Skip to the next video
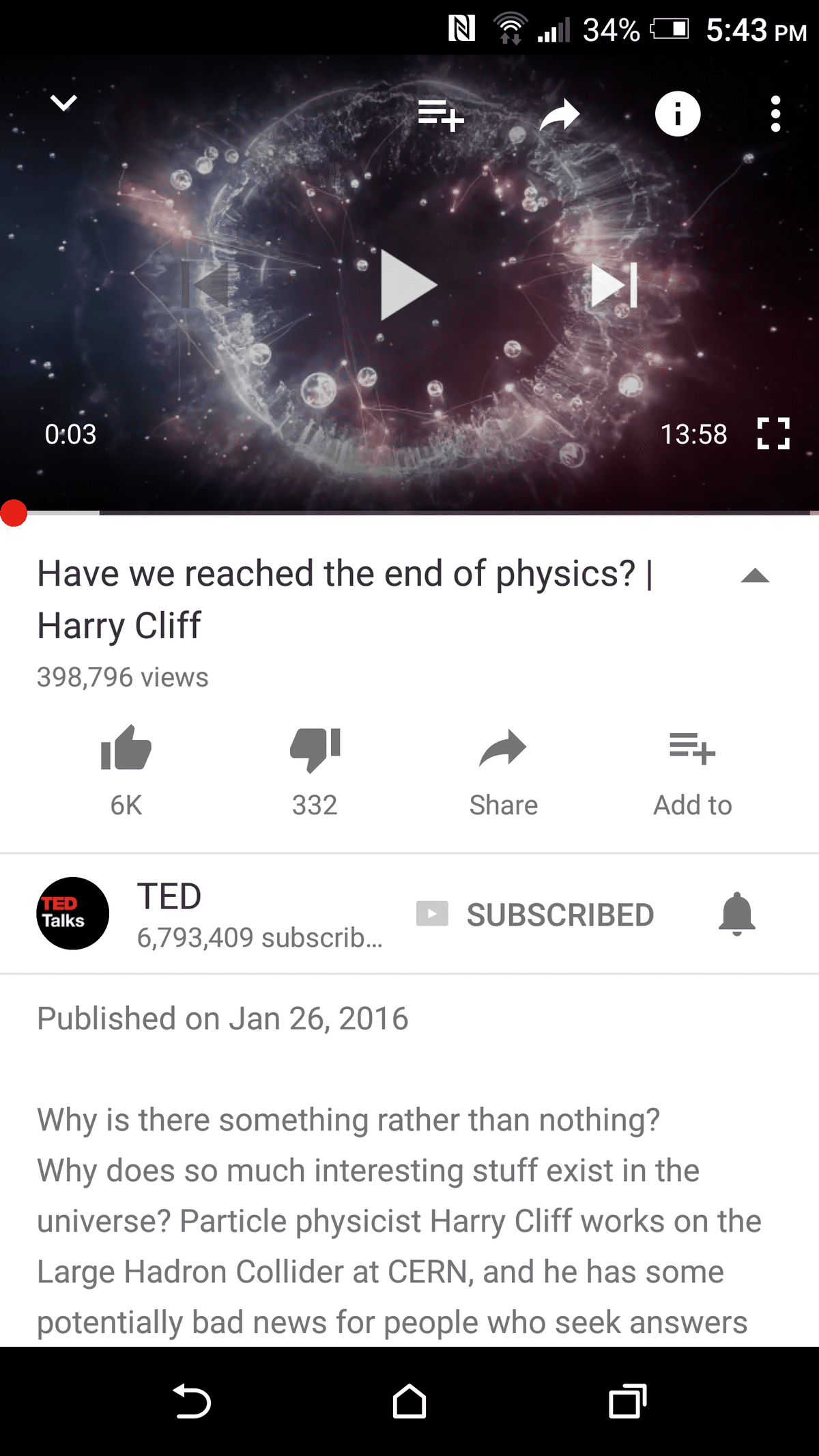Screen dimensions: 819x1456 click(614, 285)
